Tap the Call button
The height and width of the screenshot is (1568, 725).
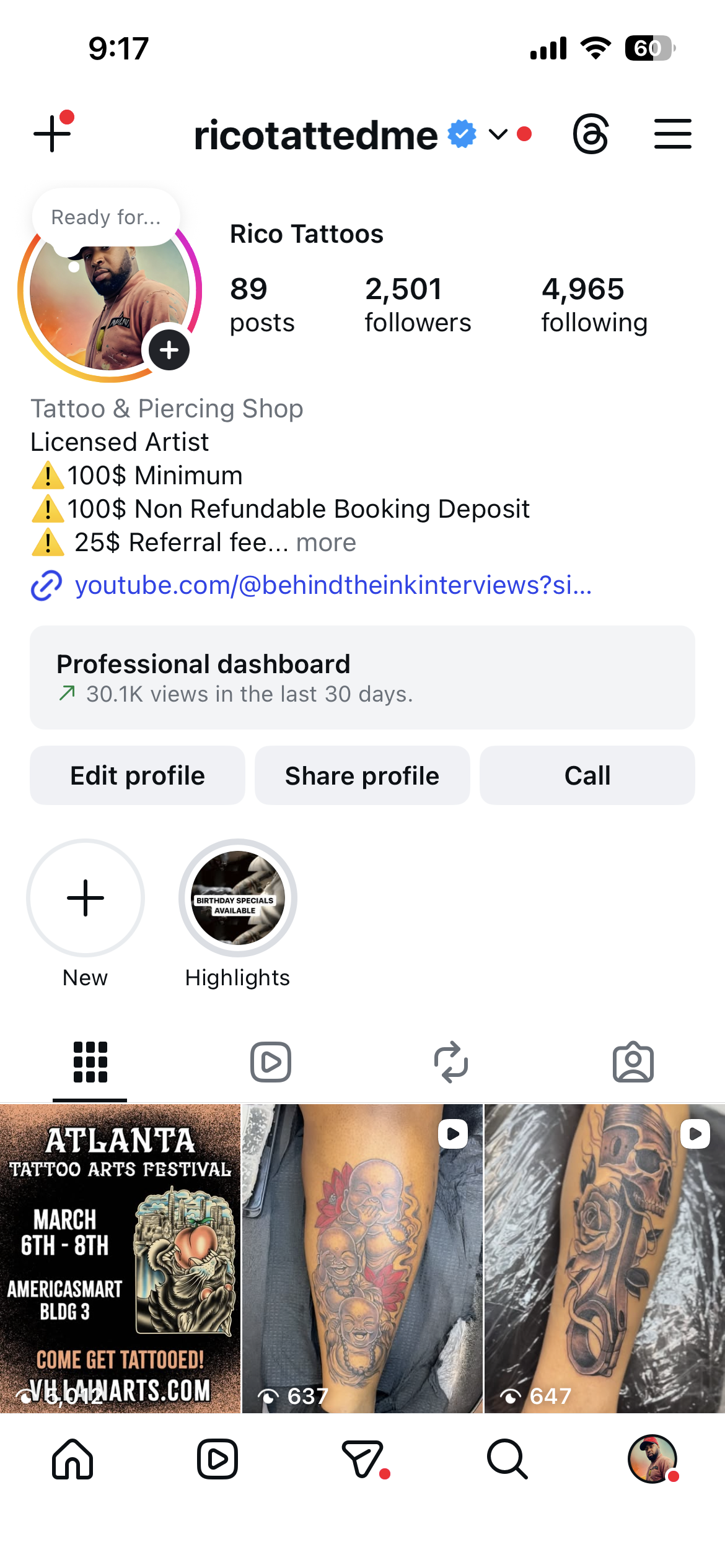587,775
